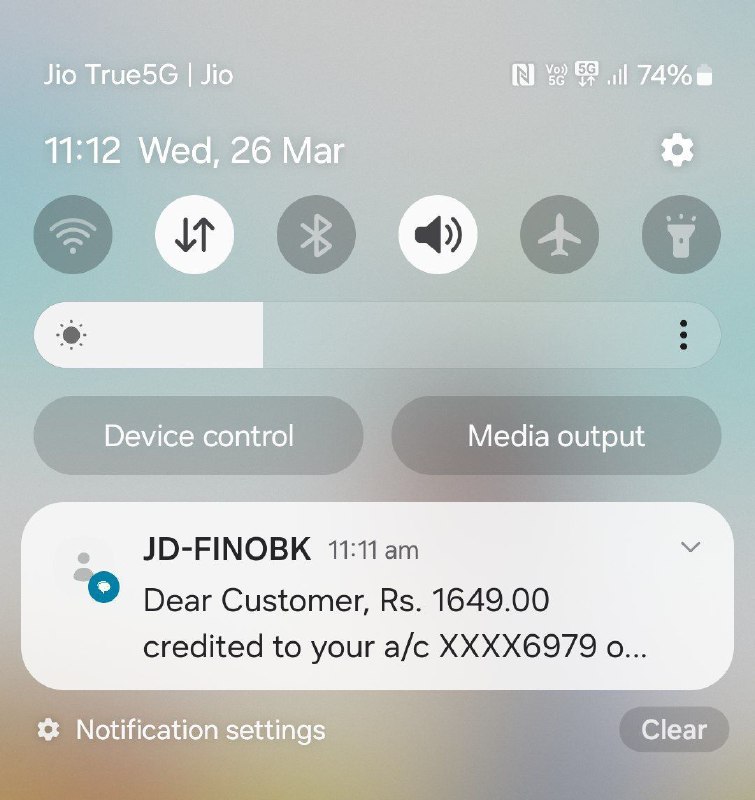Open brightness options three-dot menu
This screenshot has width=755, height=800.
click(x=683, y=335)
